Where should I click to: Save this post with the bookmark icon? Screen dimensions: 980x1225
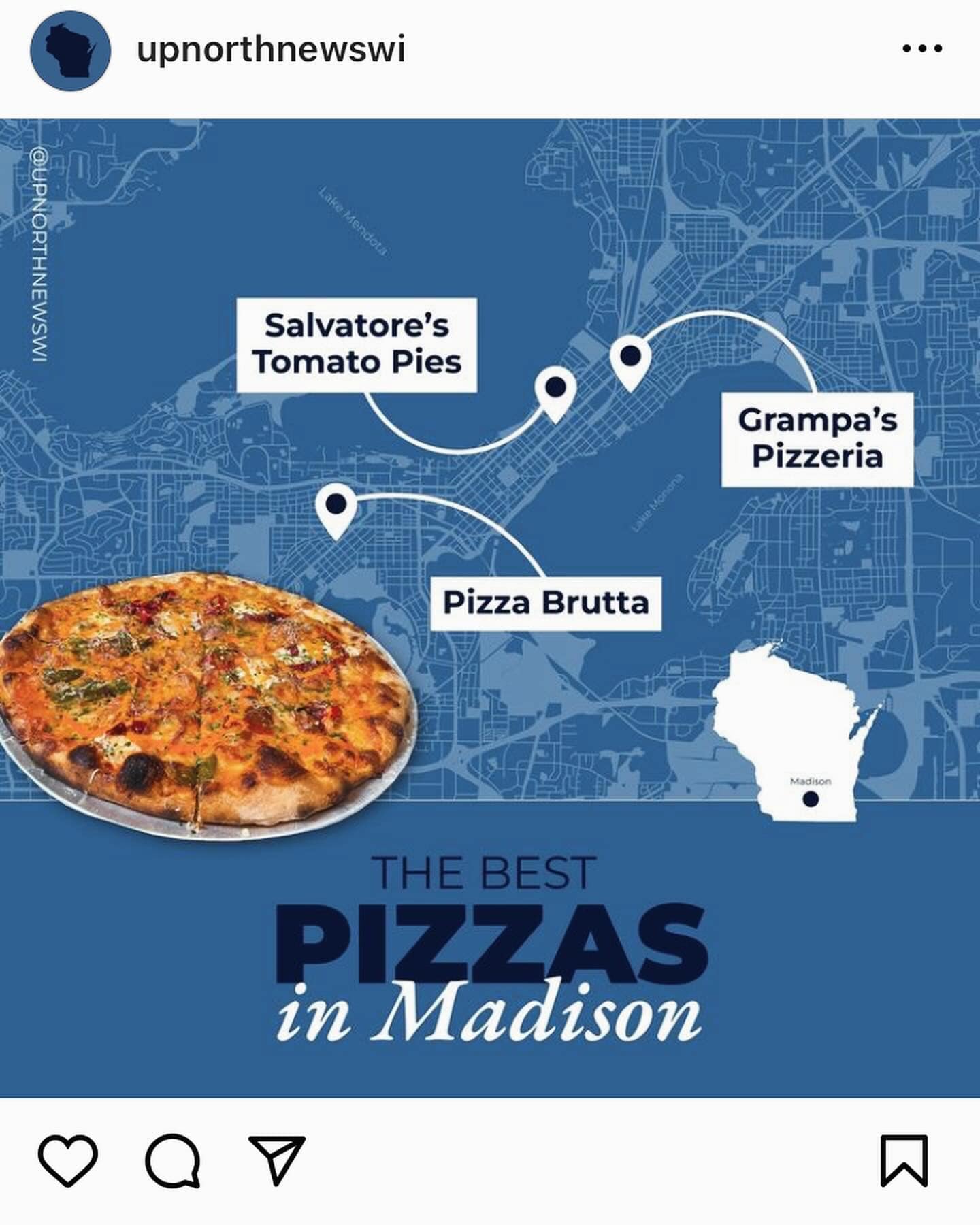904,1160
